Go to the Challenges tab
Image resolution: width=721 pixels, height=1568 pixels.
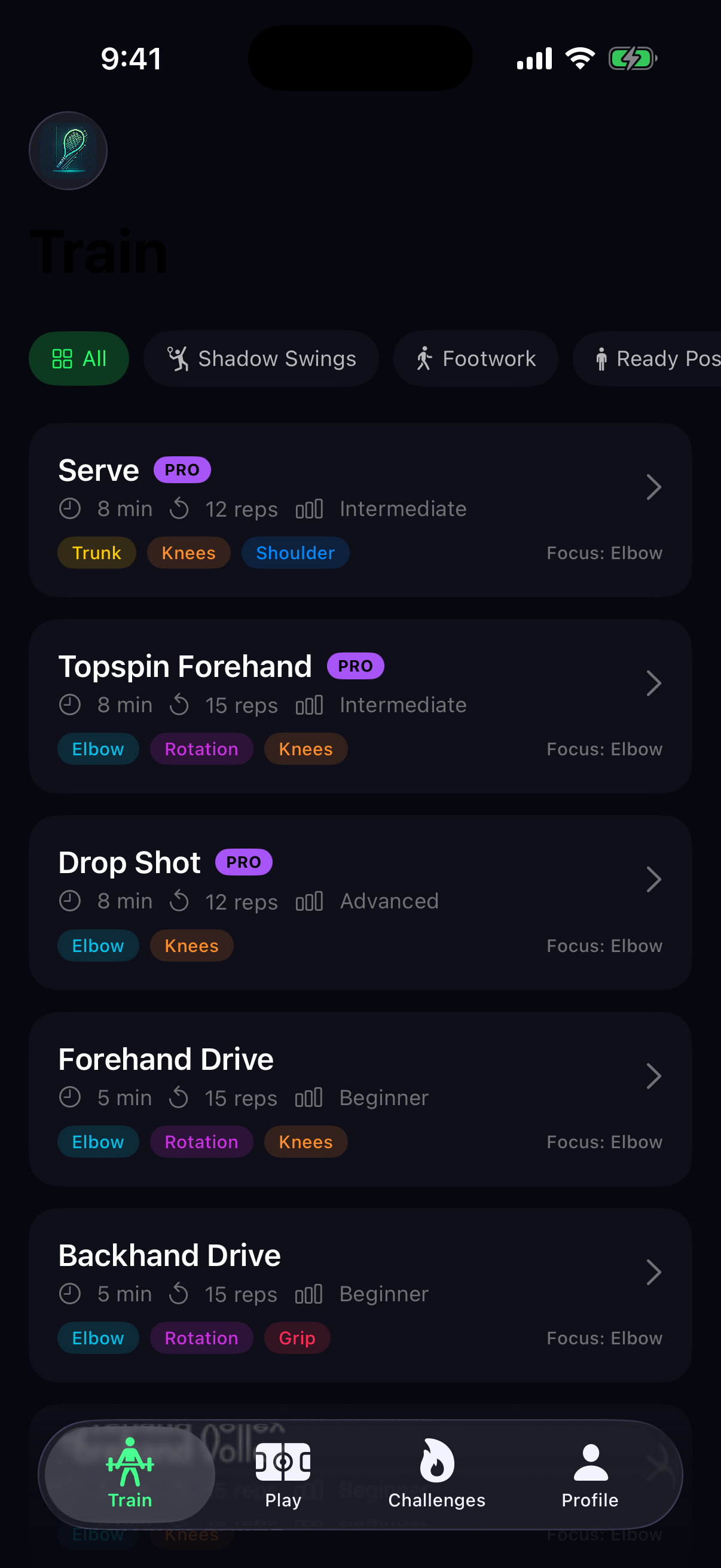click(x=437, y=1473)
